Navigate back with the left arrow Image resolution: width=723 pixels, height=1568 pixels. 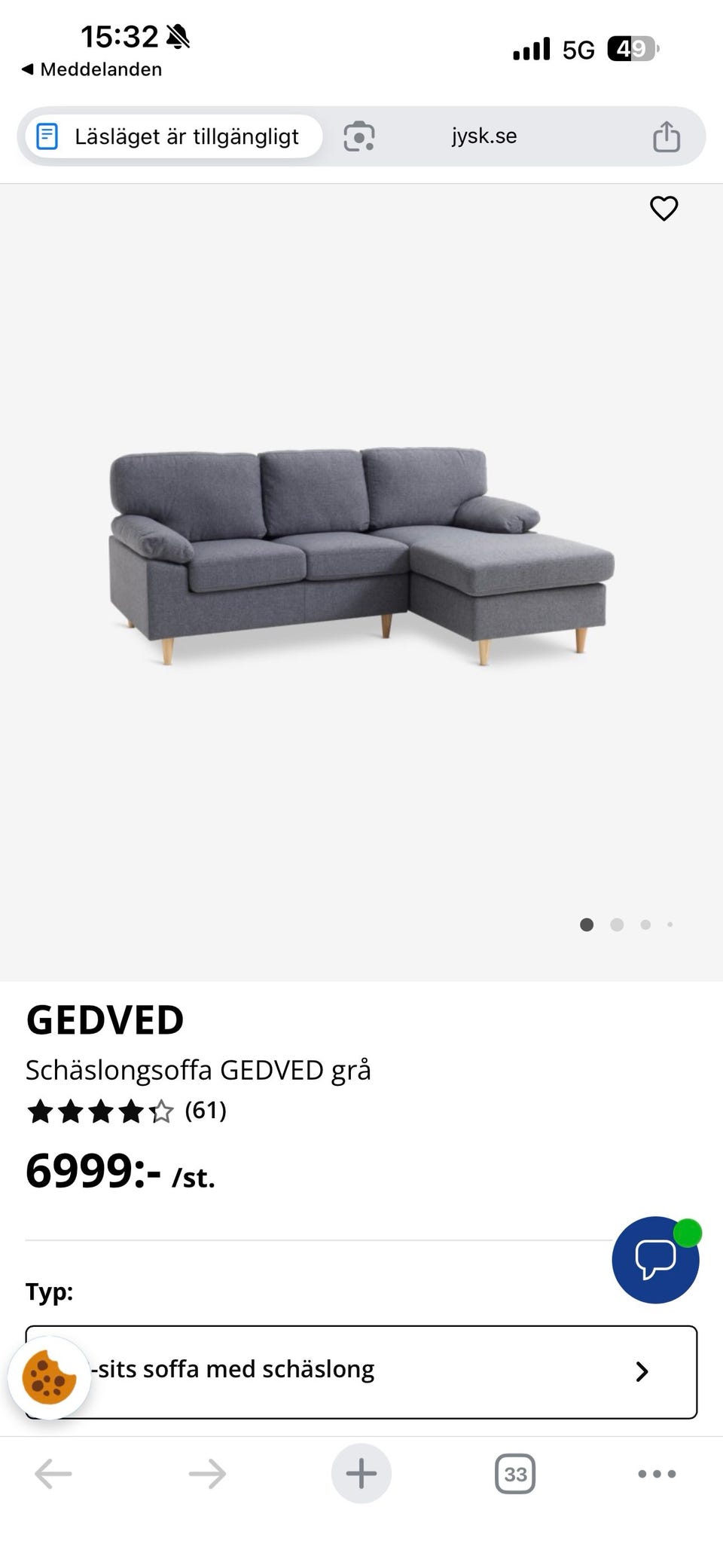(x=50, y=1474)
